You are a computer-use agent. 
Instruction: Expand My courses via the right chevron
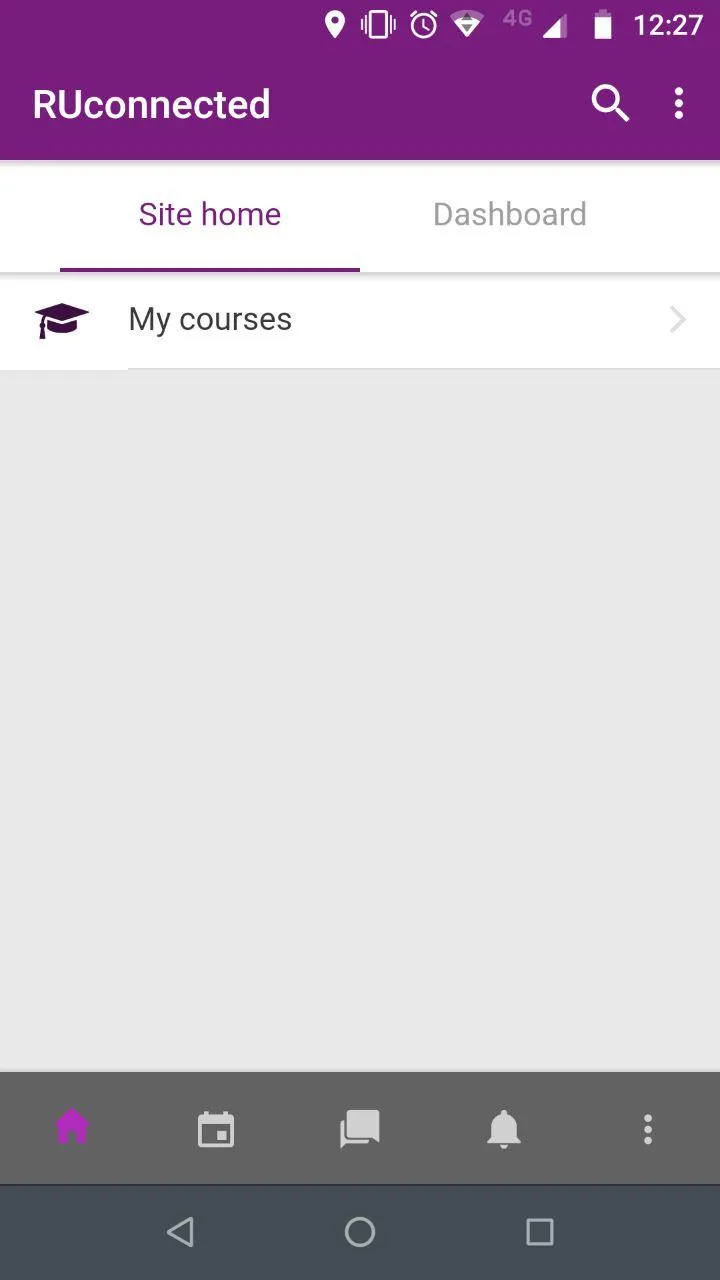tap(678, 319)
